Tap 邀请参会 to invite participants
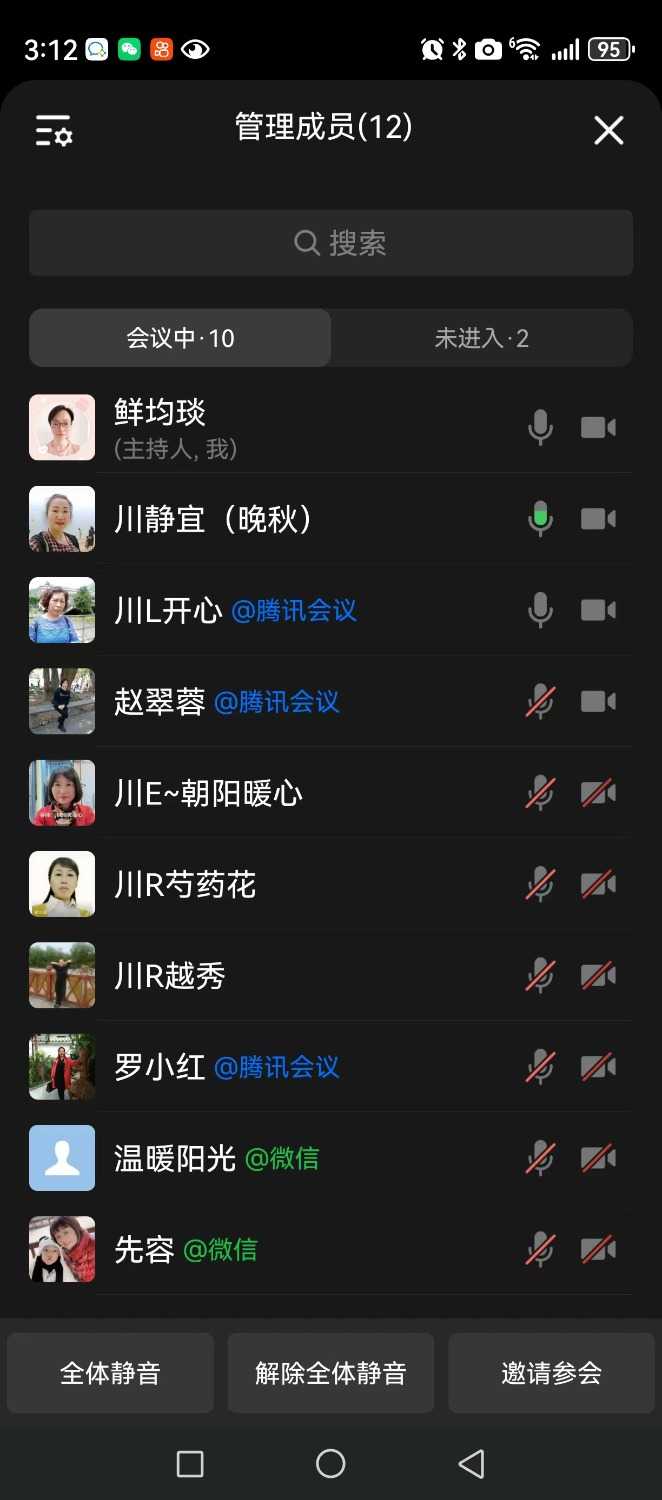Screen dimensions: 662x1500 coord(551,1373)
